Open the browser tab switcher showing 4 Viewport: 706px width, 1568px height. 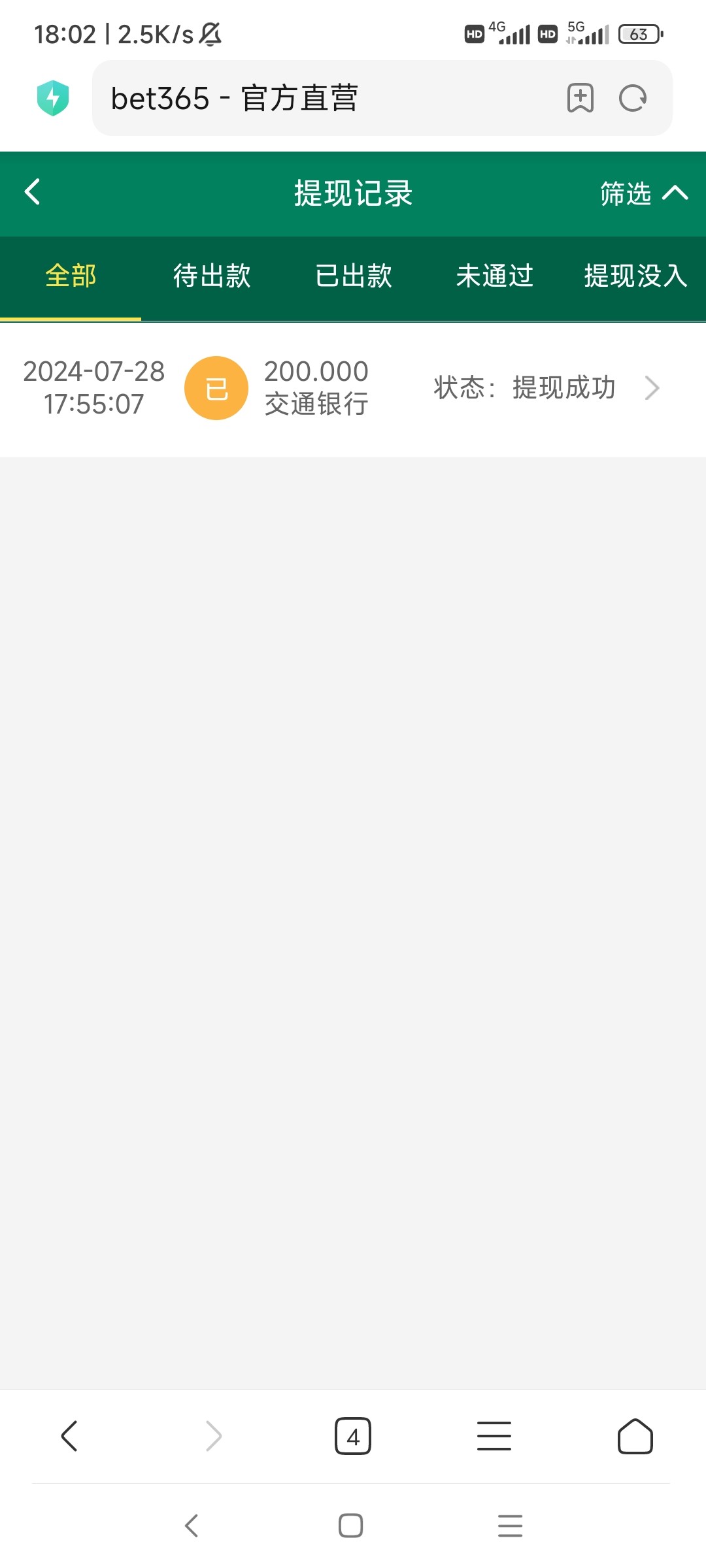pyautogui.click(x=353, y=1436)
